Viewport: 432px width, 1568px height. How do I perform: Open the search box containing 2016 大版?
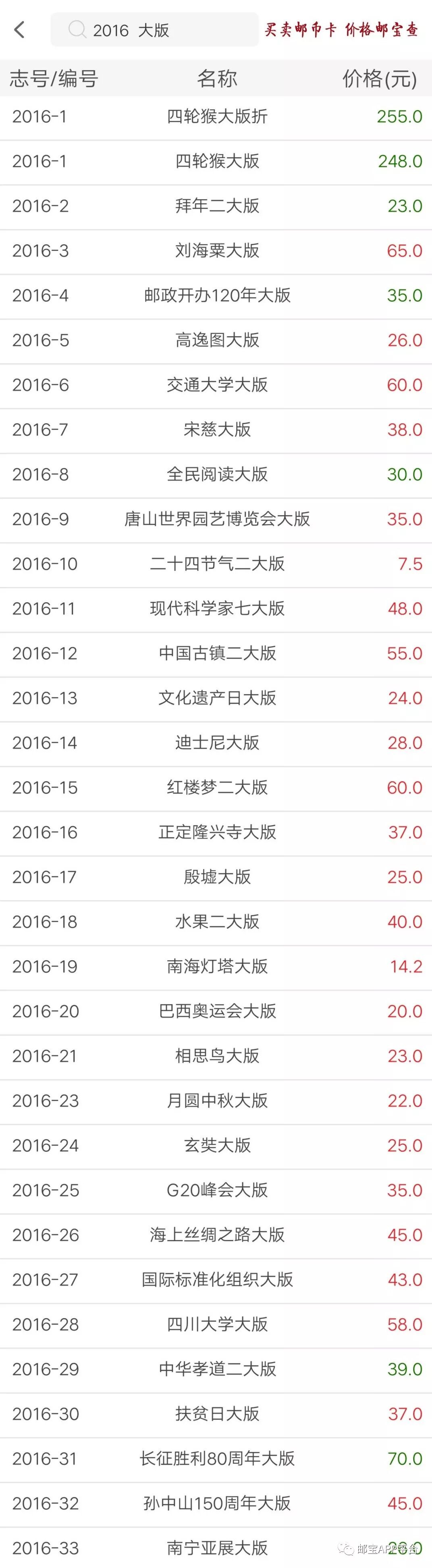pos(155,30)
